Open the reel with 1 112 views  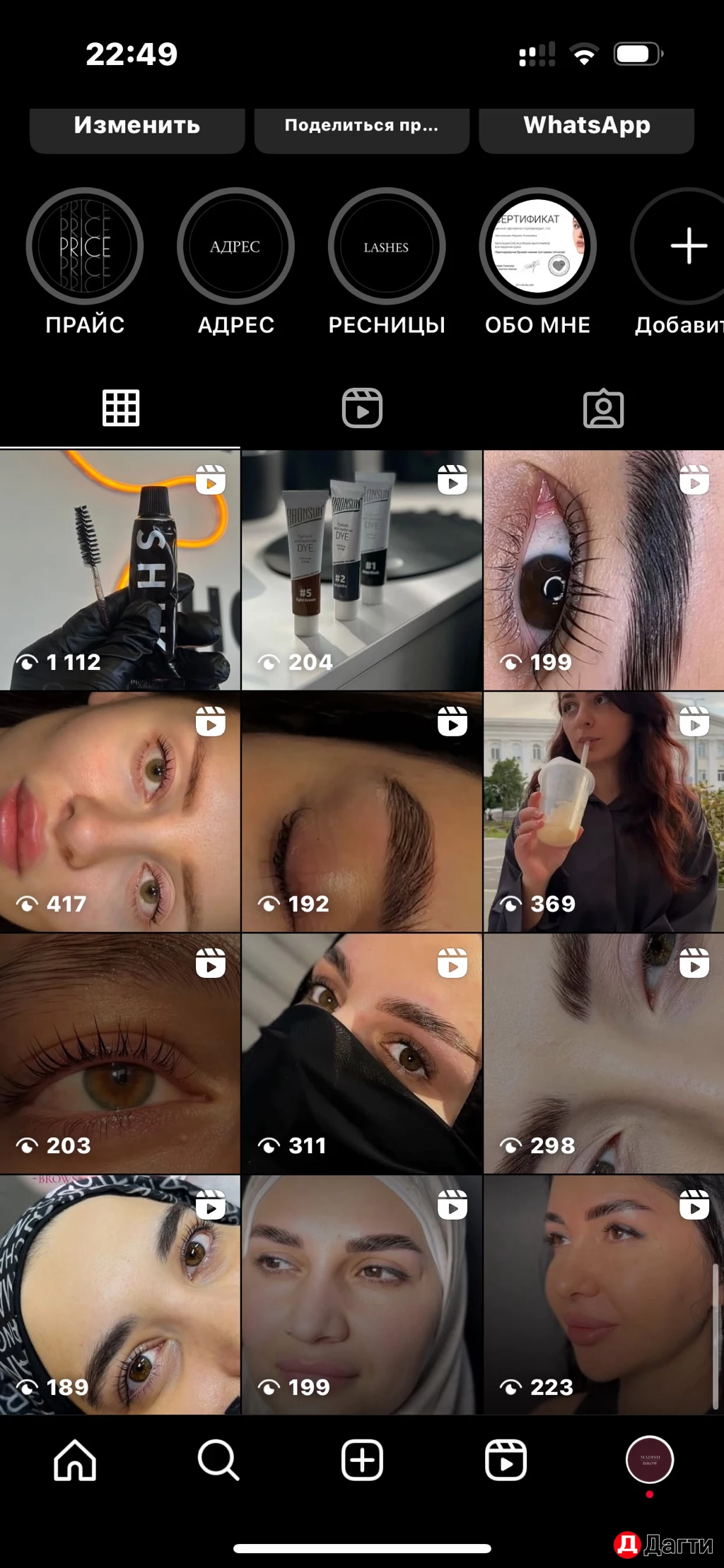120,570
